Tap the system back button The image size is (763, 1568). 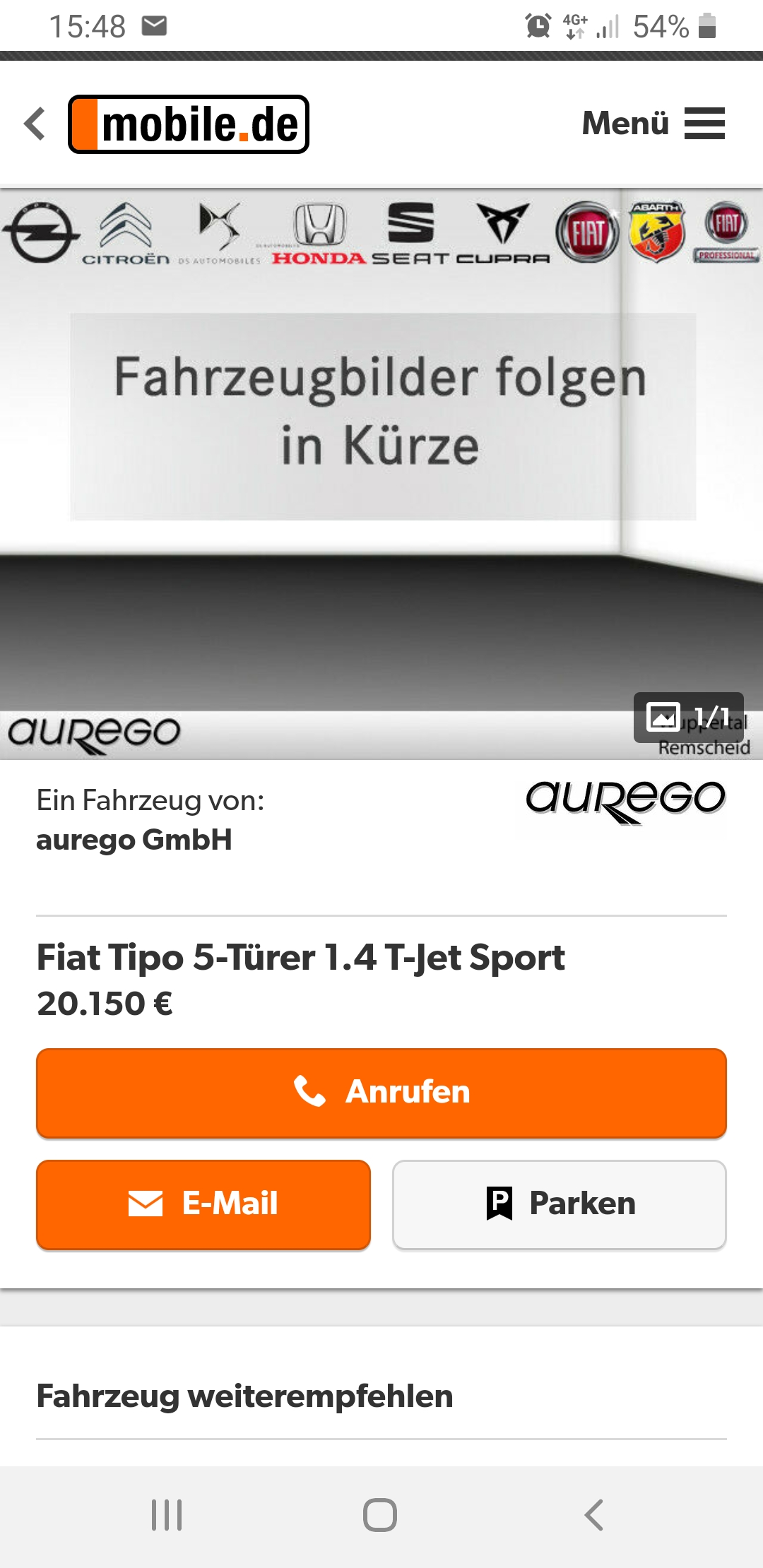coord(594,1515)
